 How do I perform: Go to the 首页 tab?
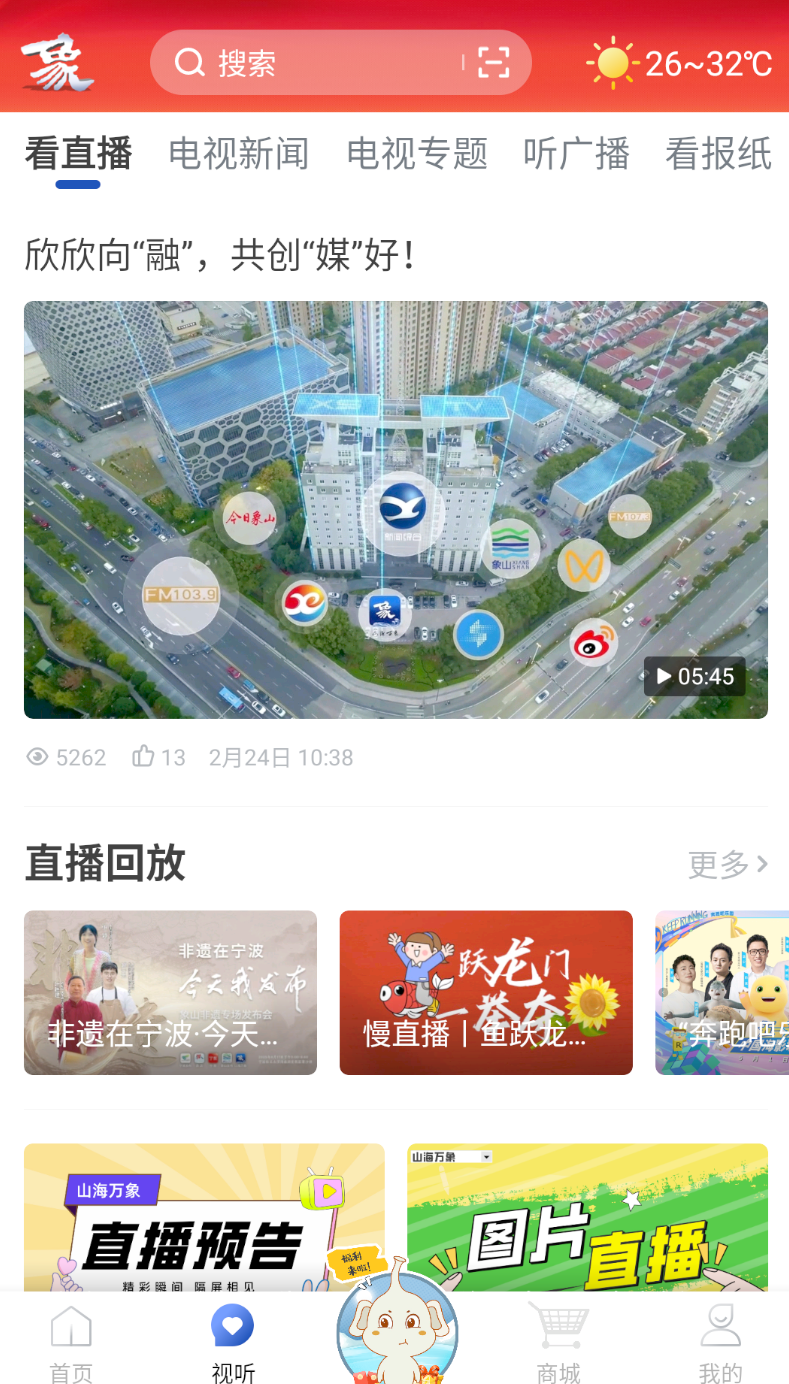[x=71, y=1343]
